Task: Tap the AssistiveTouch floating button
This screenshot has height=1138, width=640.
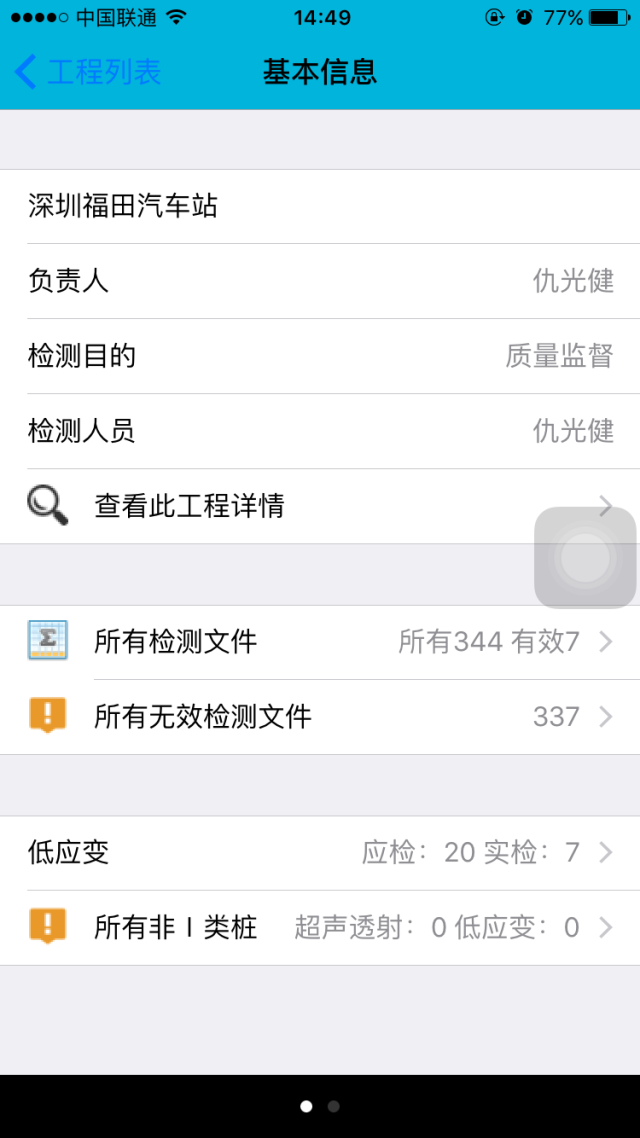Action: click(x=585, y=557)
